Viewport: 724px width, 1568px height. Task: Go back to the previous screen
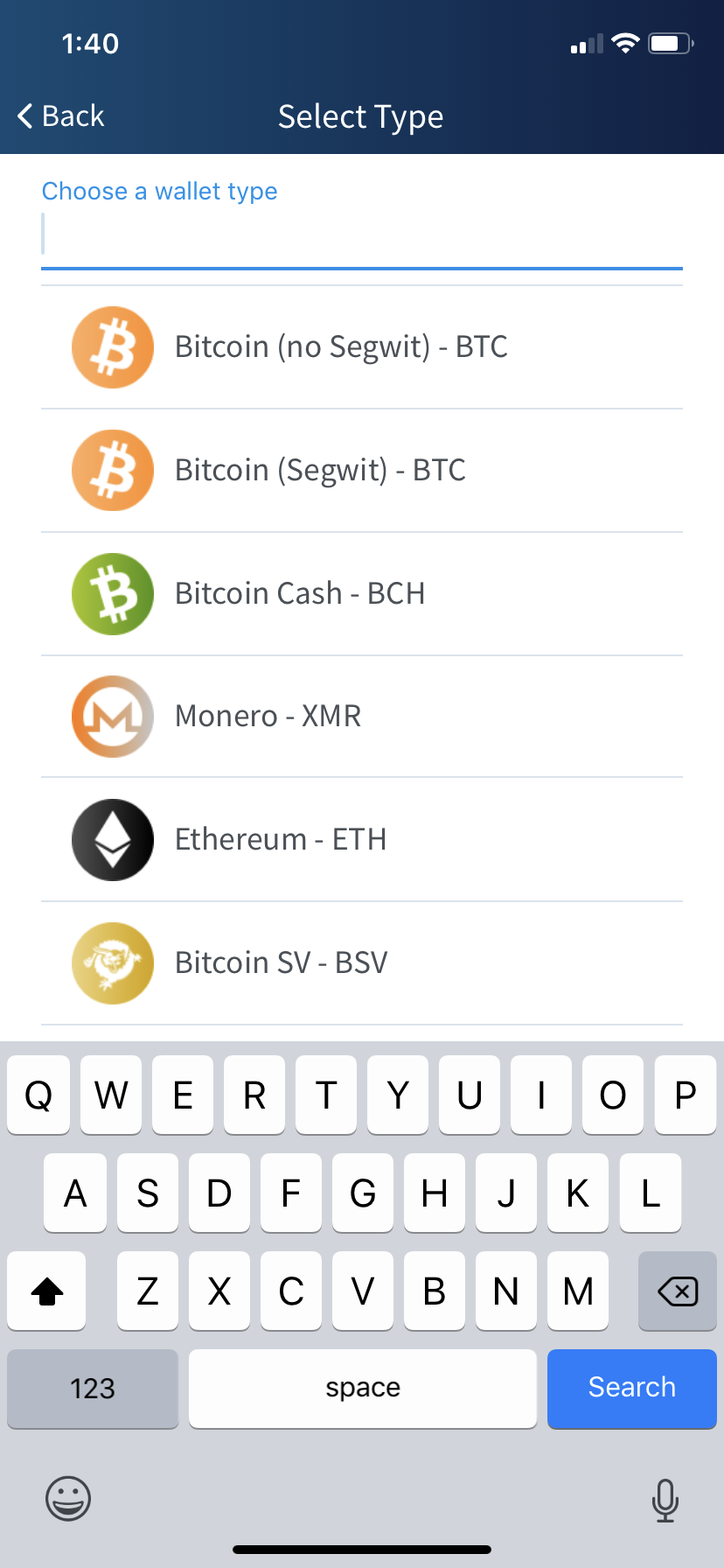pyautogui.click(x=60, y=116)
